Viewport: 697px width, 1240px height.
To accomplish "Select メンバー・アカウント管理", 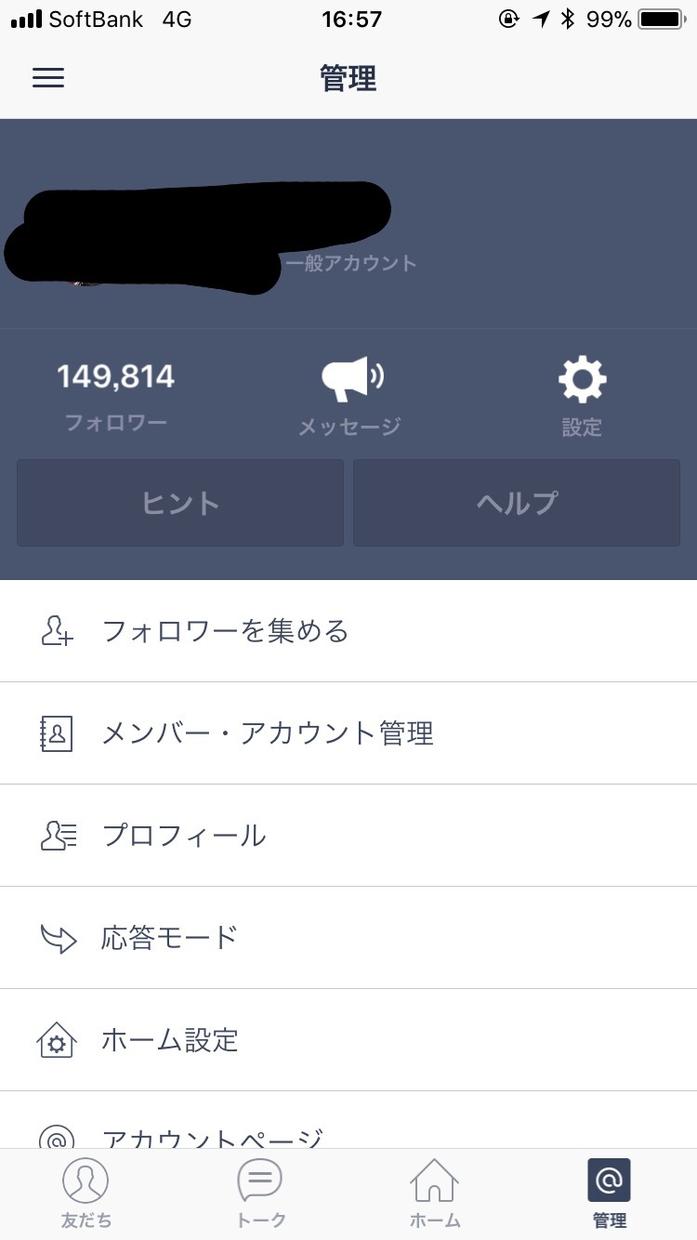I will click(x=348, y=733).
